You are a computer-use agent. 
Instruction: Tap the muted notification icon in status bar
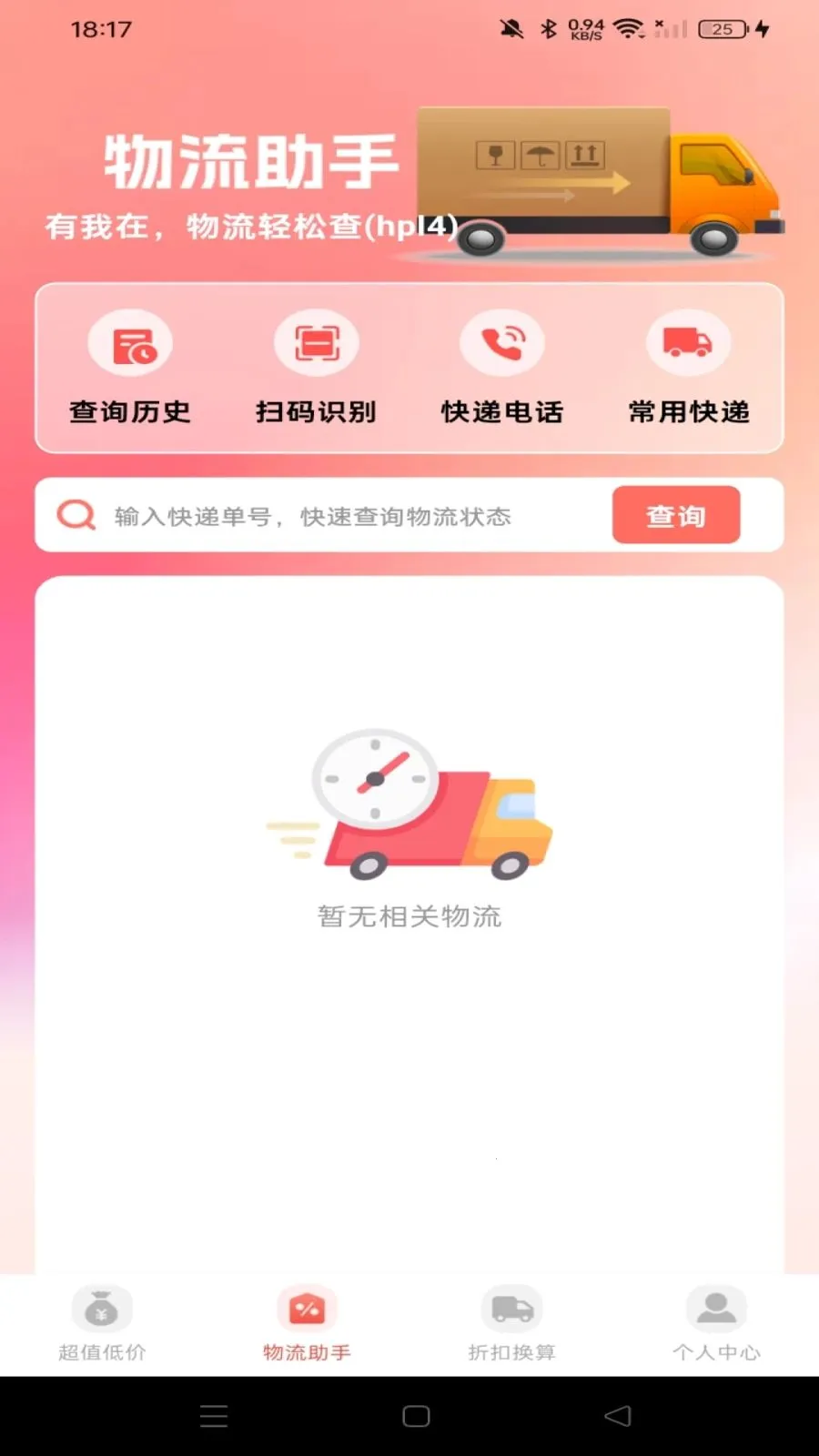pos(511,28)
